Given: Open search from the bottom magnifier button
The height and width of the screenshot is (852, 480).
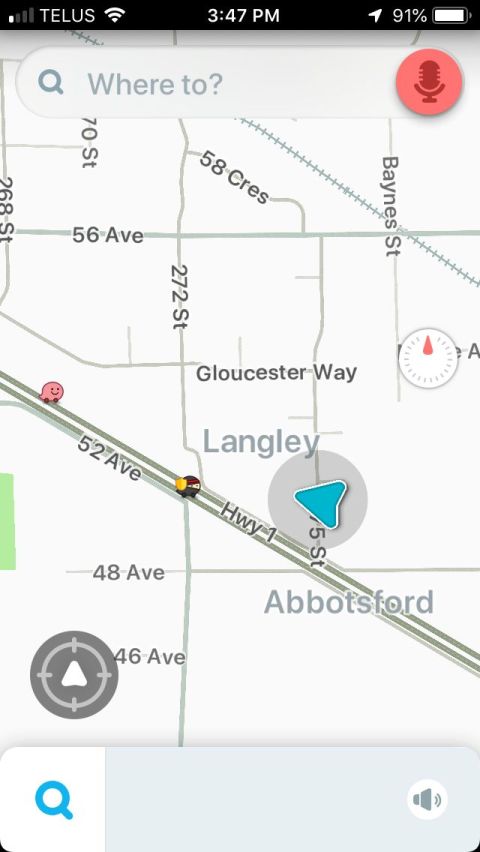Looking at the screenshot, I should click(x=53, y=801).
